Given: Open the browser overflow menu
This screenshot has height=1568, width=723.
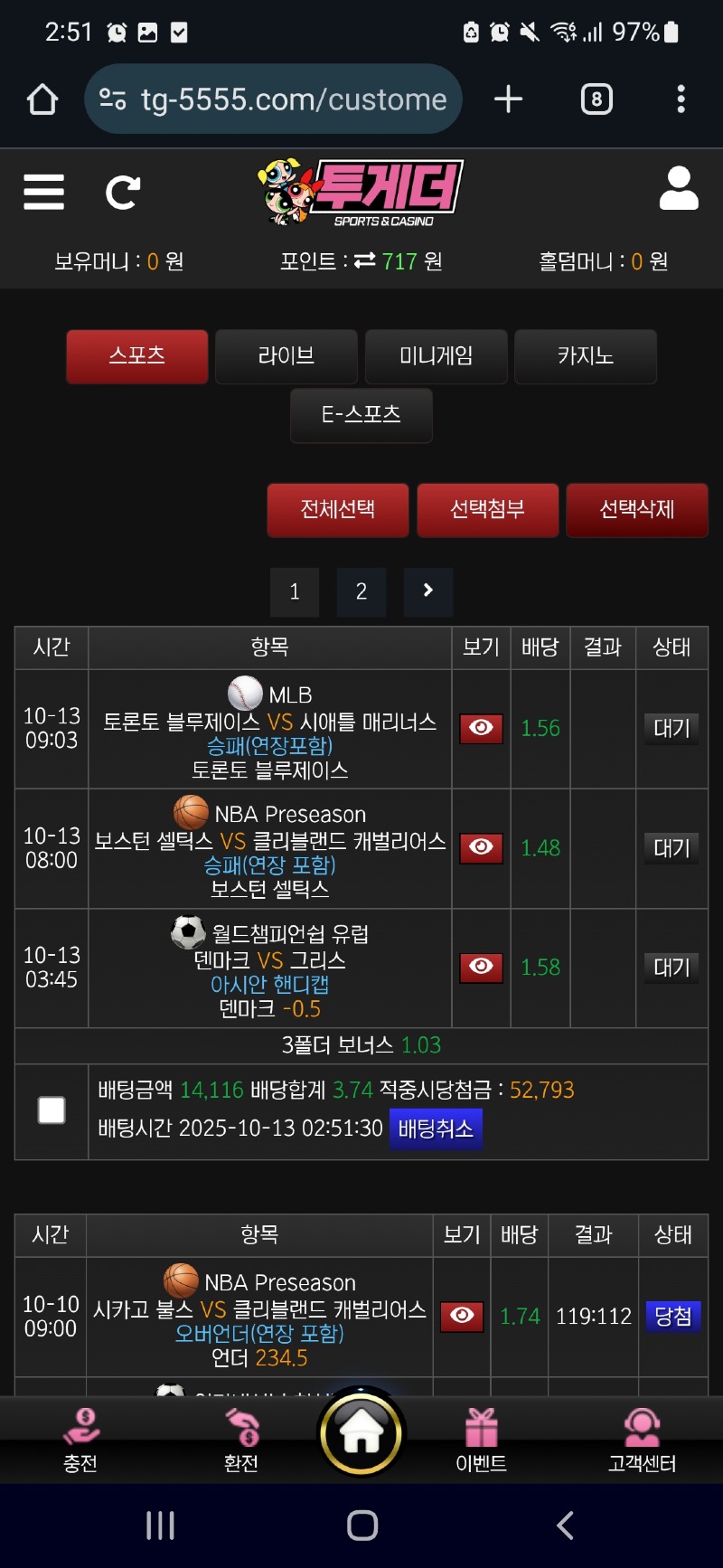Looking at the screenshot, I should click(x=681, y=99).
